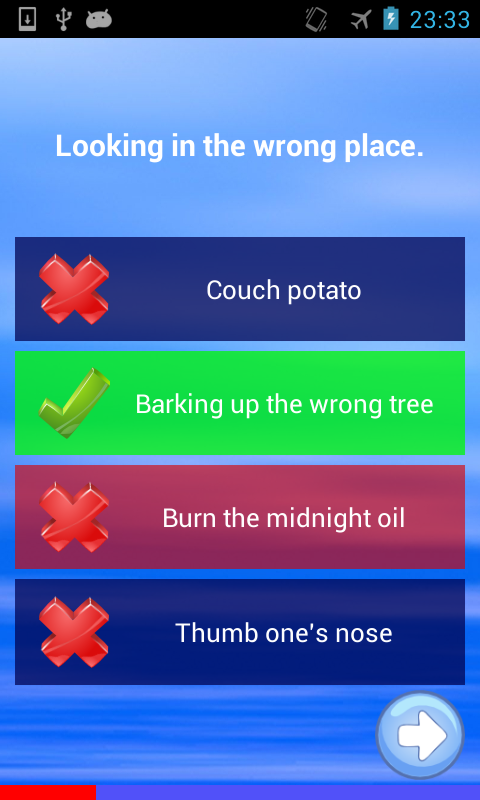Pick the Burn the midnight oil option
This screenshot has height=800, width=480.
pos(240,517)
